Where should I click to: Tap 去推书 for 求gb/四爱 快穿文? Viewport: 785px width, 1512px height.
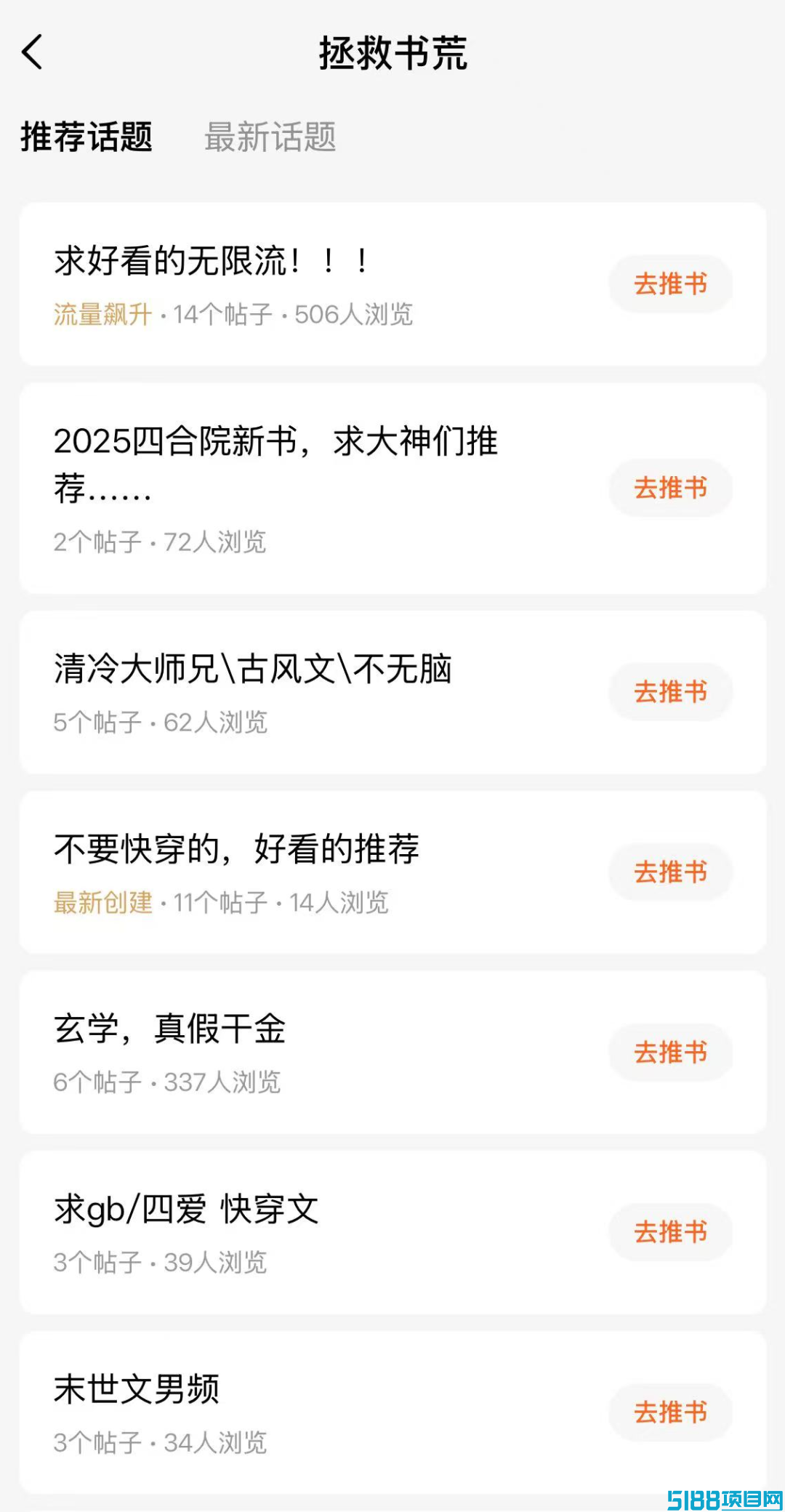click(670, 1232)
